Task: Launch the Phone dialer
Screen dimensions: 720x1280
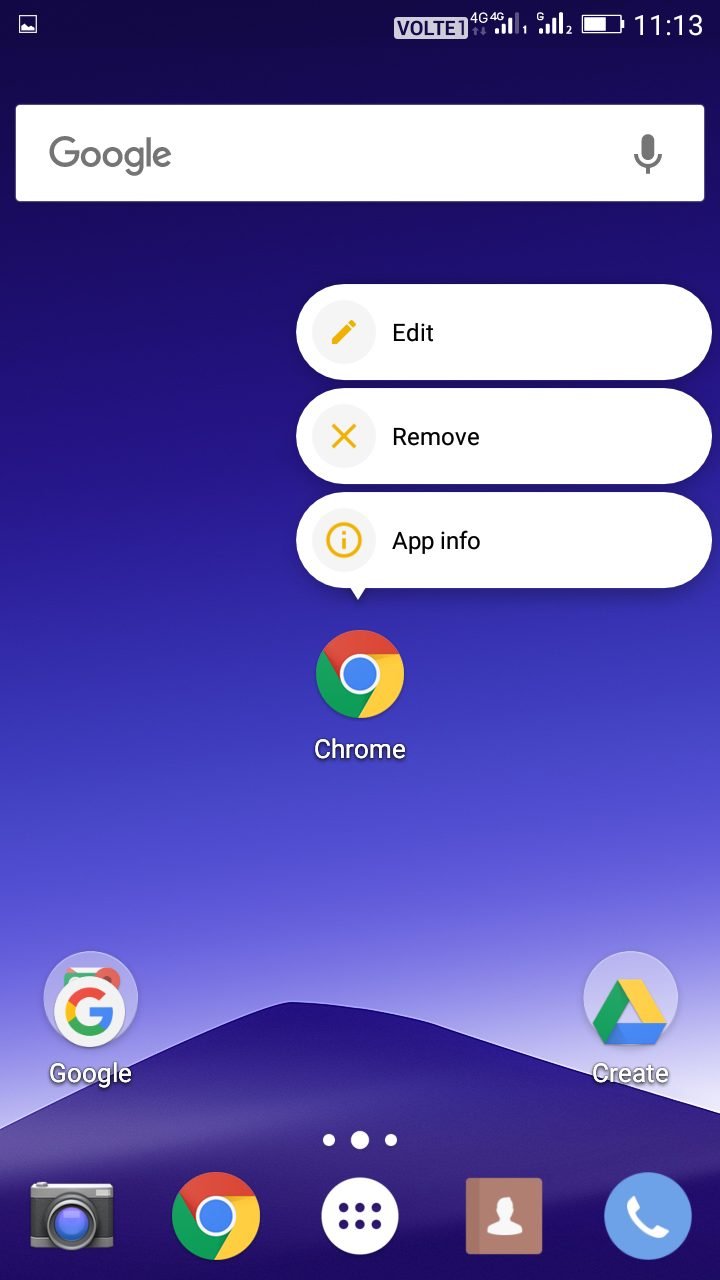Action: [x=648, y=1215]
